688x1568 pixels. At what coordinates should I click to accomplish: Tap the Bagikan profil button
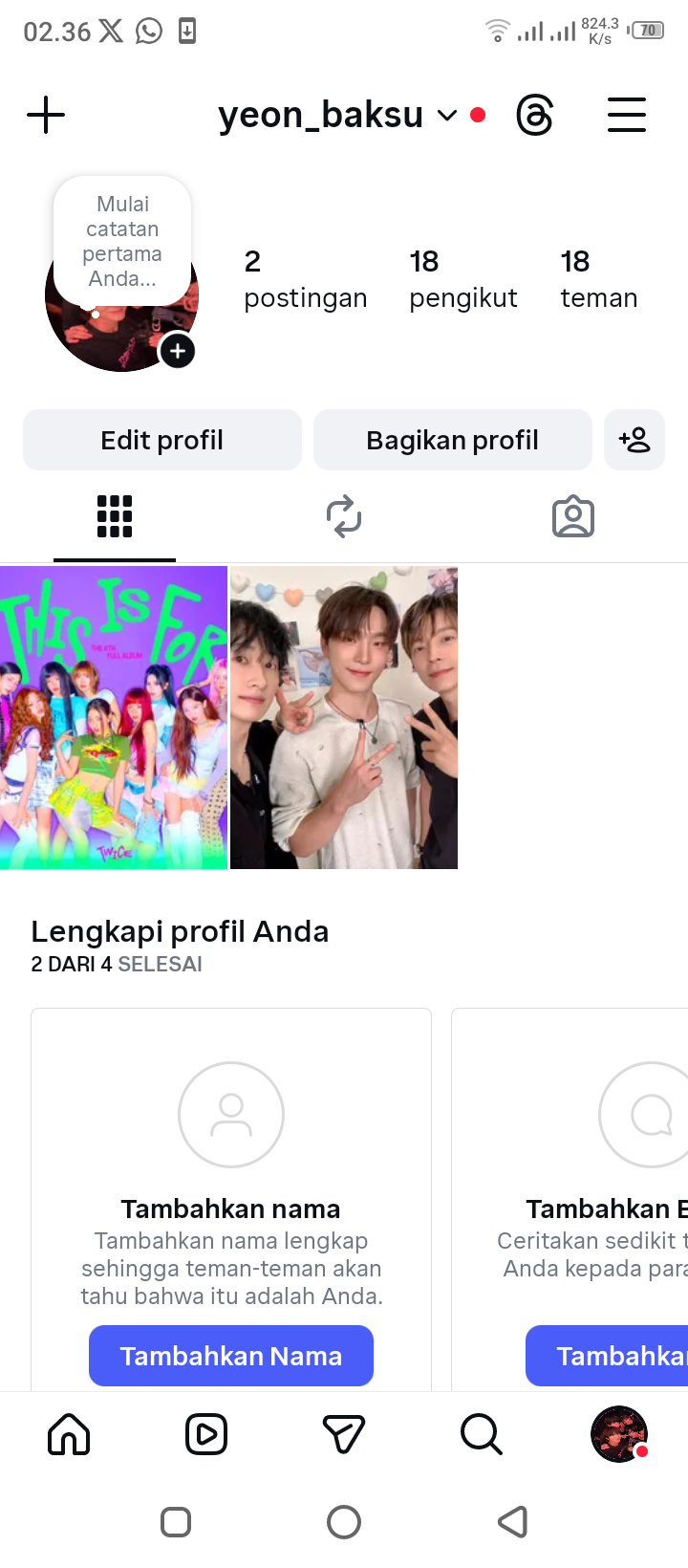tap(452, 440)
